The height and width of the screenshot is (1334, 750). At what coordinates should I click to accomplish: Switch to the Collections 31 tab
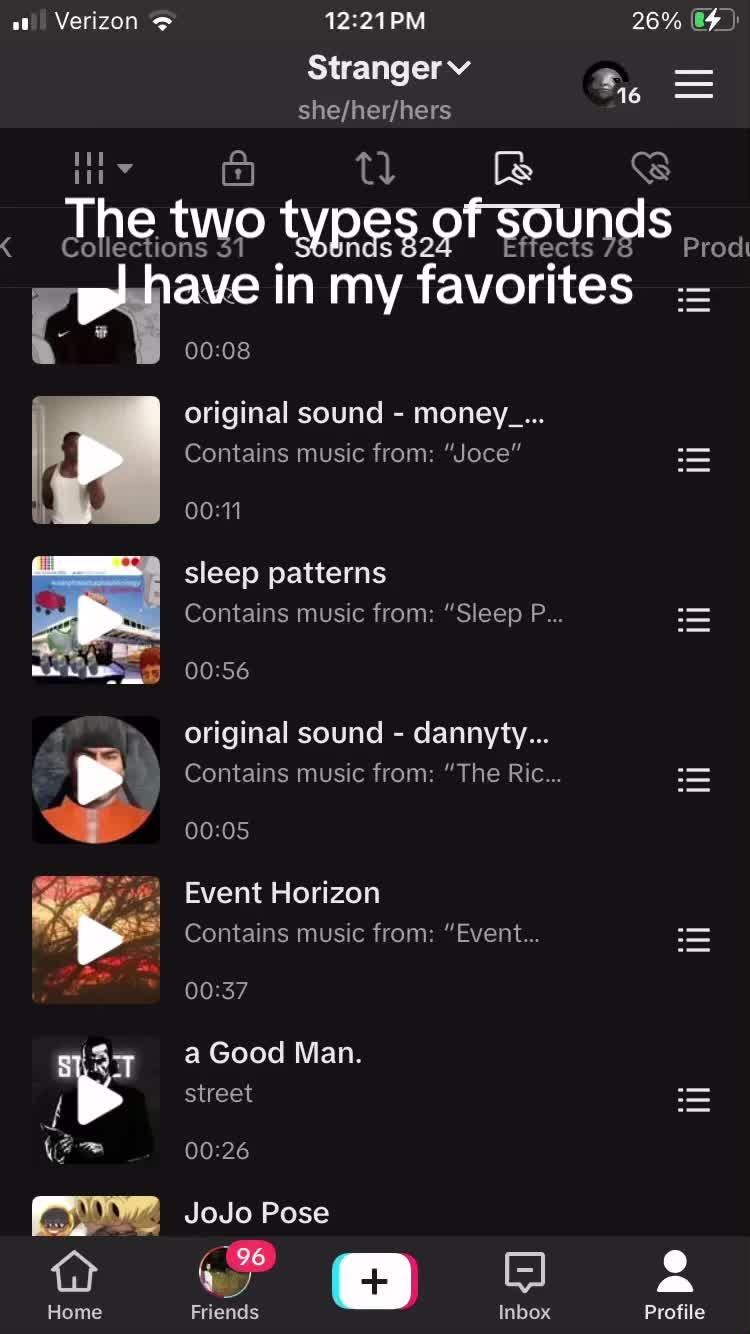pyautogui.click(x=153, y=247)
